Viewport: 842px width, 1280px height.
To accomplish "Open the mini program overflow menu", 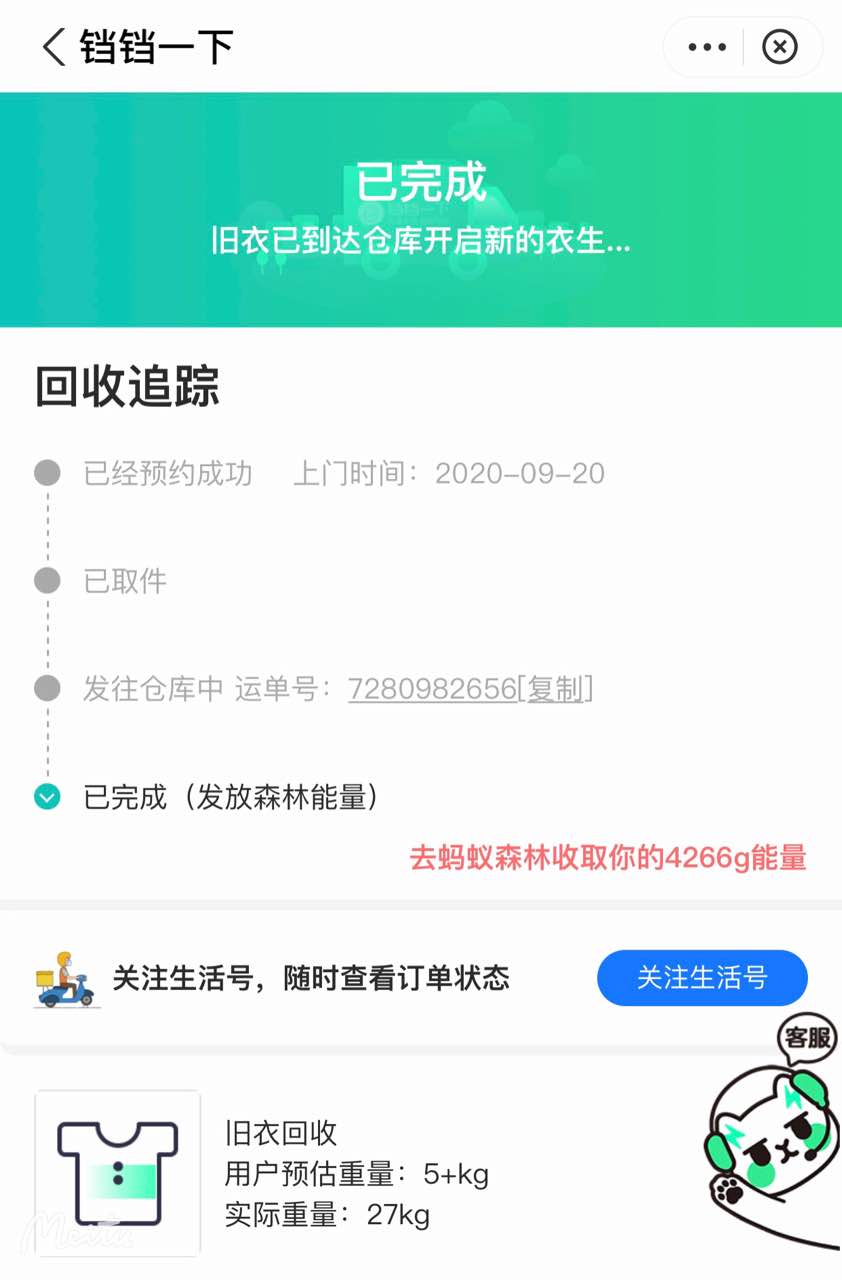I will click(x=706, y=47).
